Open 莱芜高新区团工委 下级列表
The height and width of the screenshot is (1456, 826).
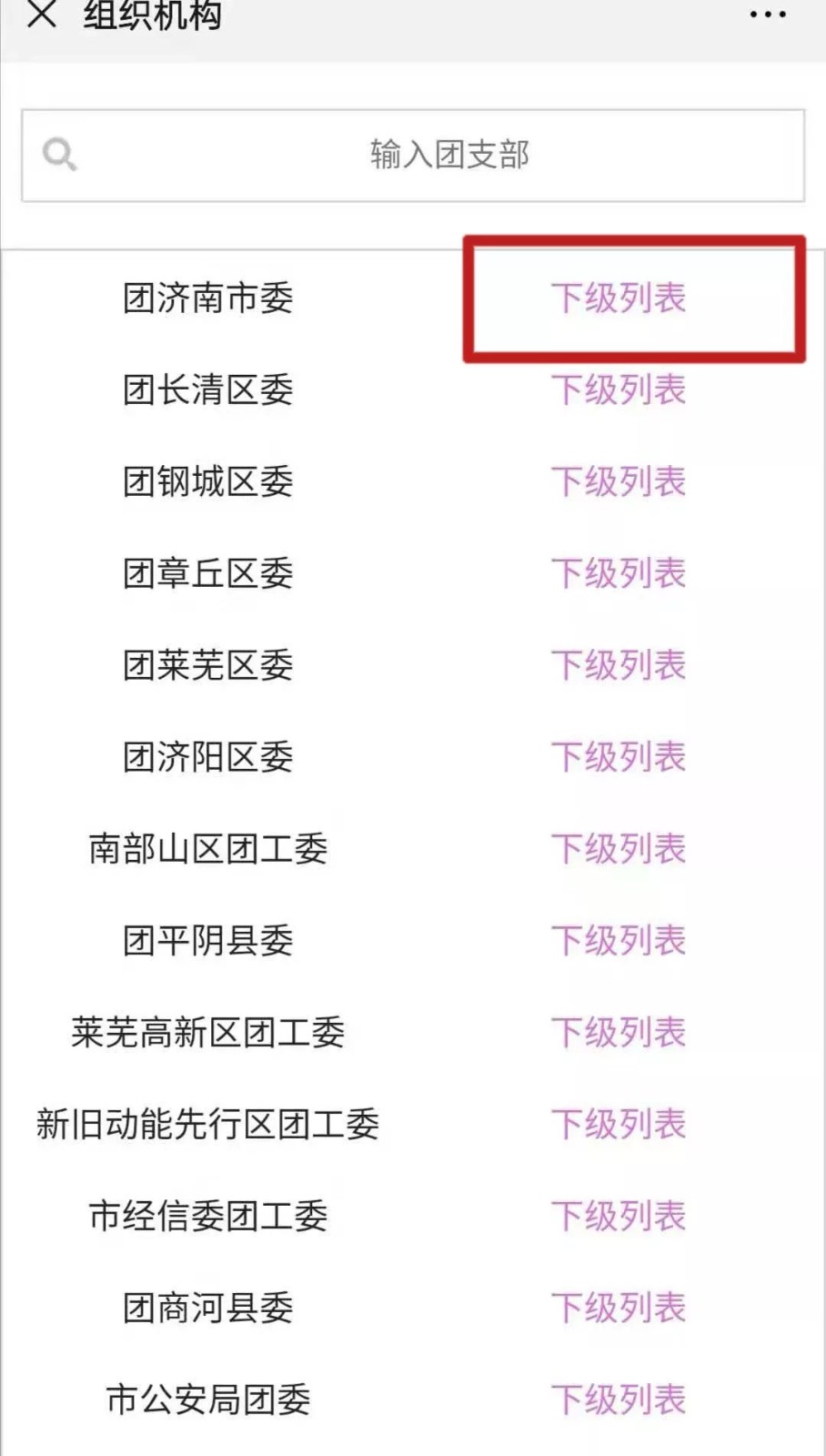[x=619, y=1034]
